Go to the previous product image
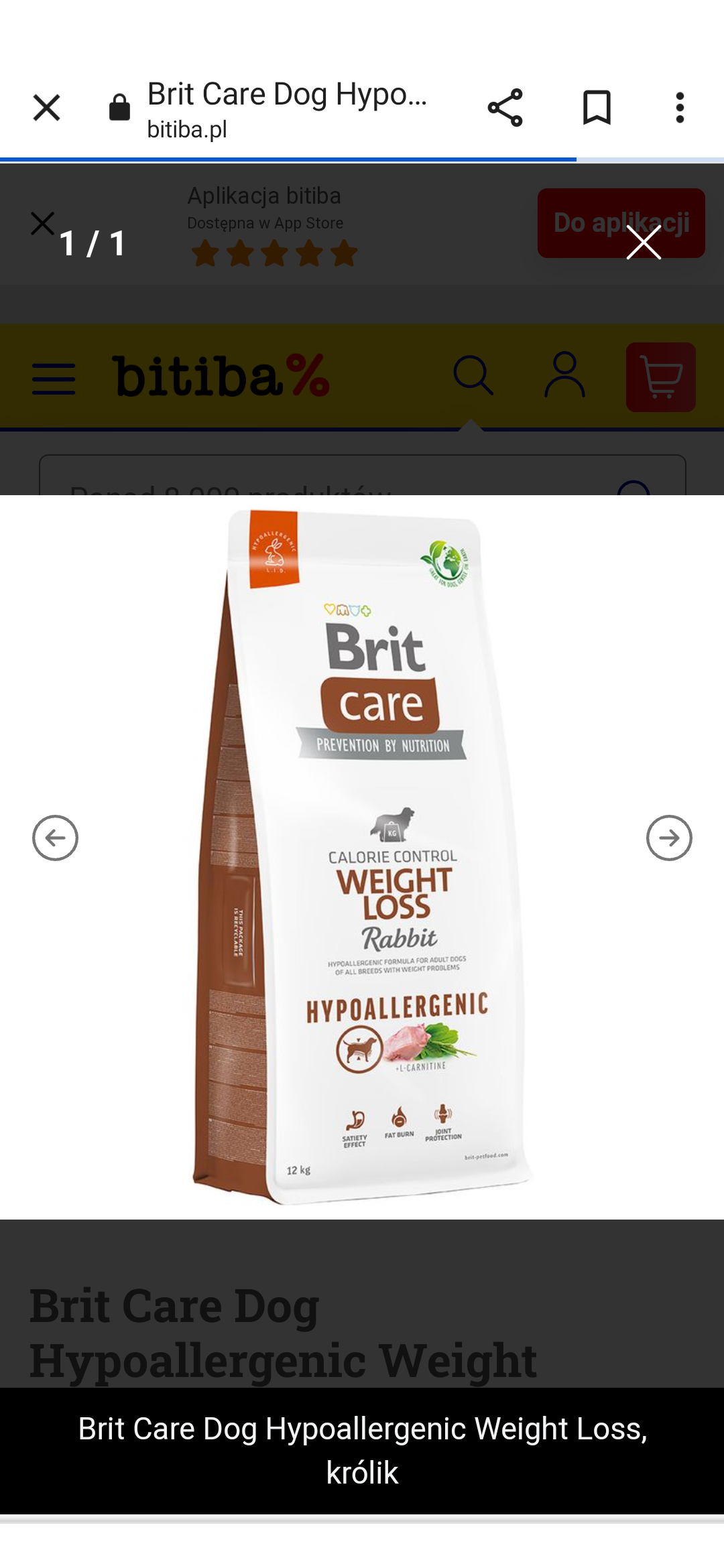The width and height of the screenshot is (724, 1568). click(55, 838)
